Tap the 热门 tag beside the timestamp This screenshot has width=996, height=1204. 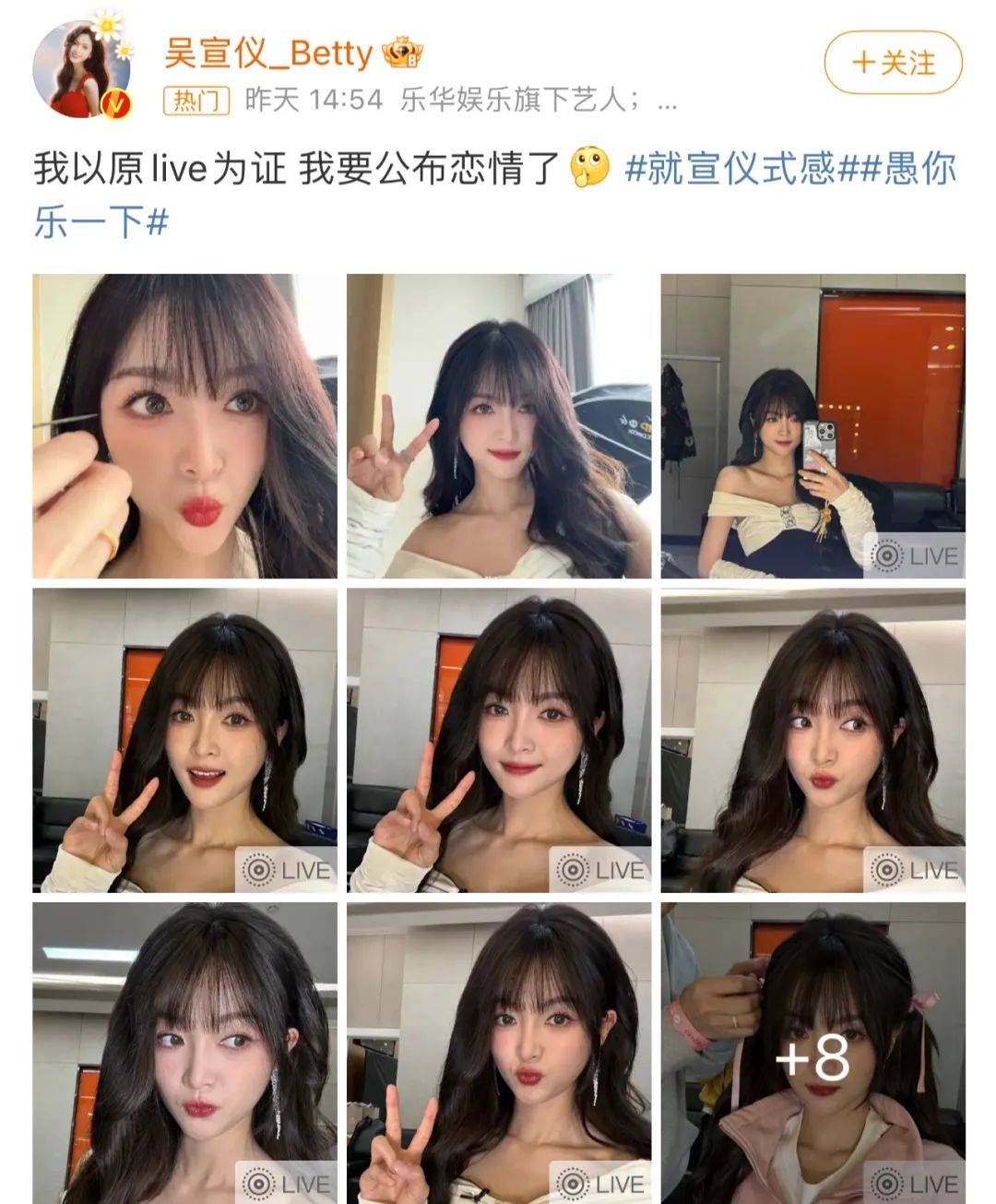click(196, 100)
